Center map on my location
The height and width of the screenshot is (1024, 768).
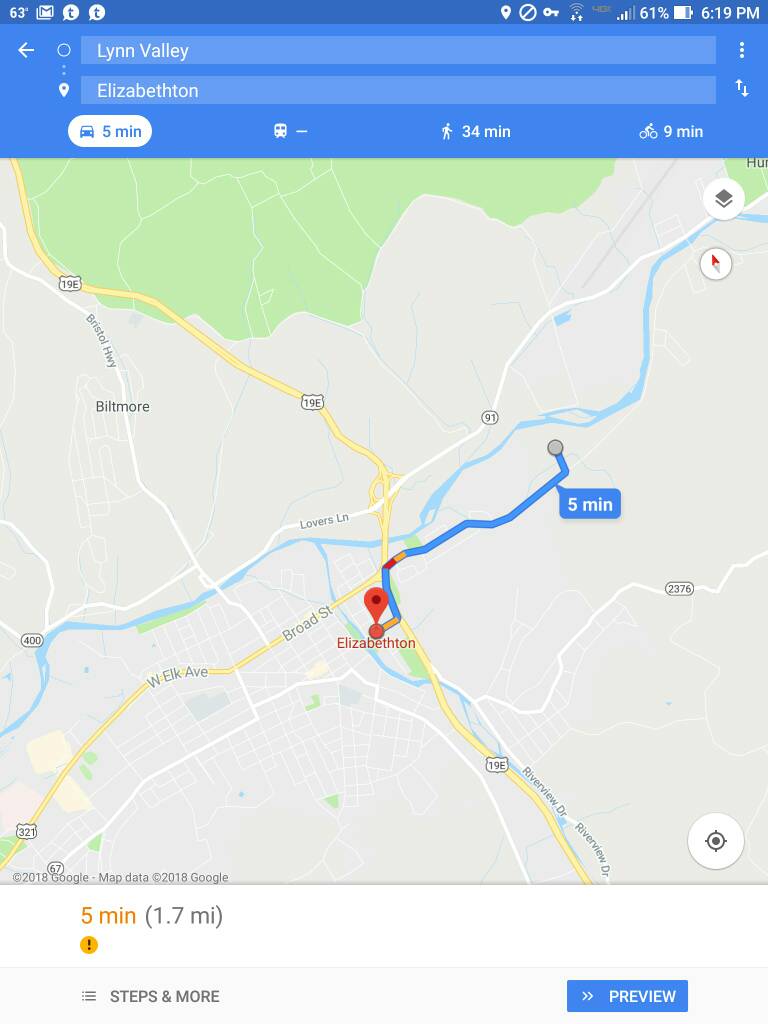[x=715, y=841]
